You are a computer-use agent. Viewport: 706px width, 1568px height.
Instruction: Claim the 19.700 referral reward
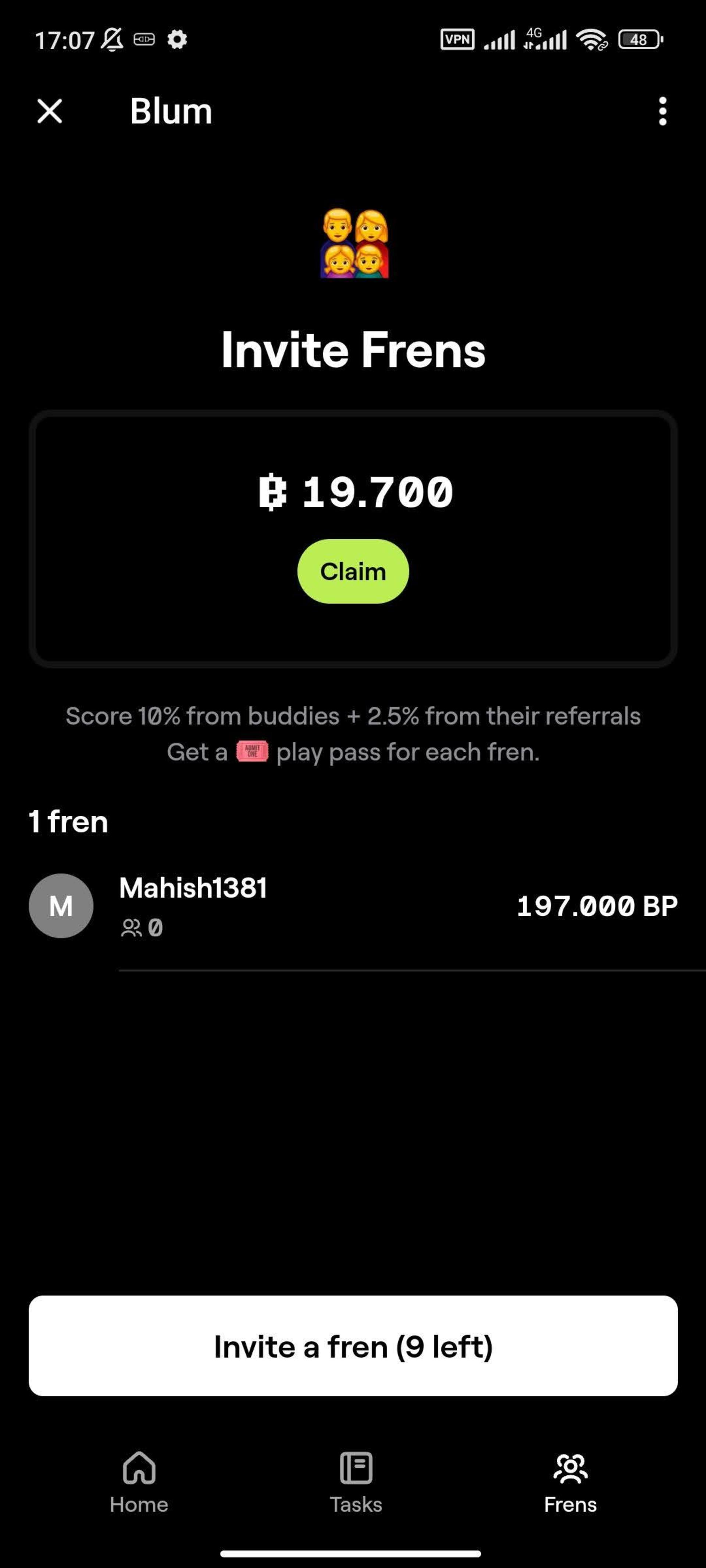[353, 571]
